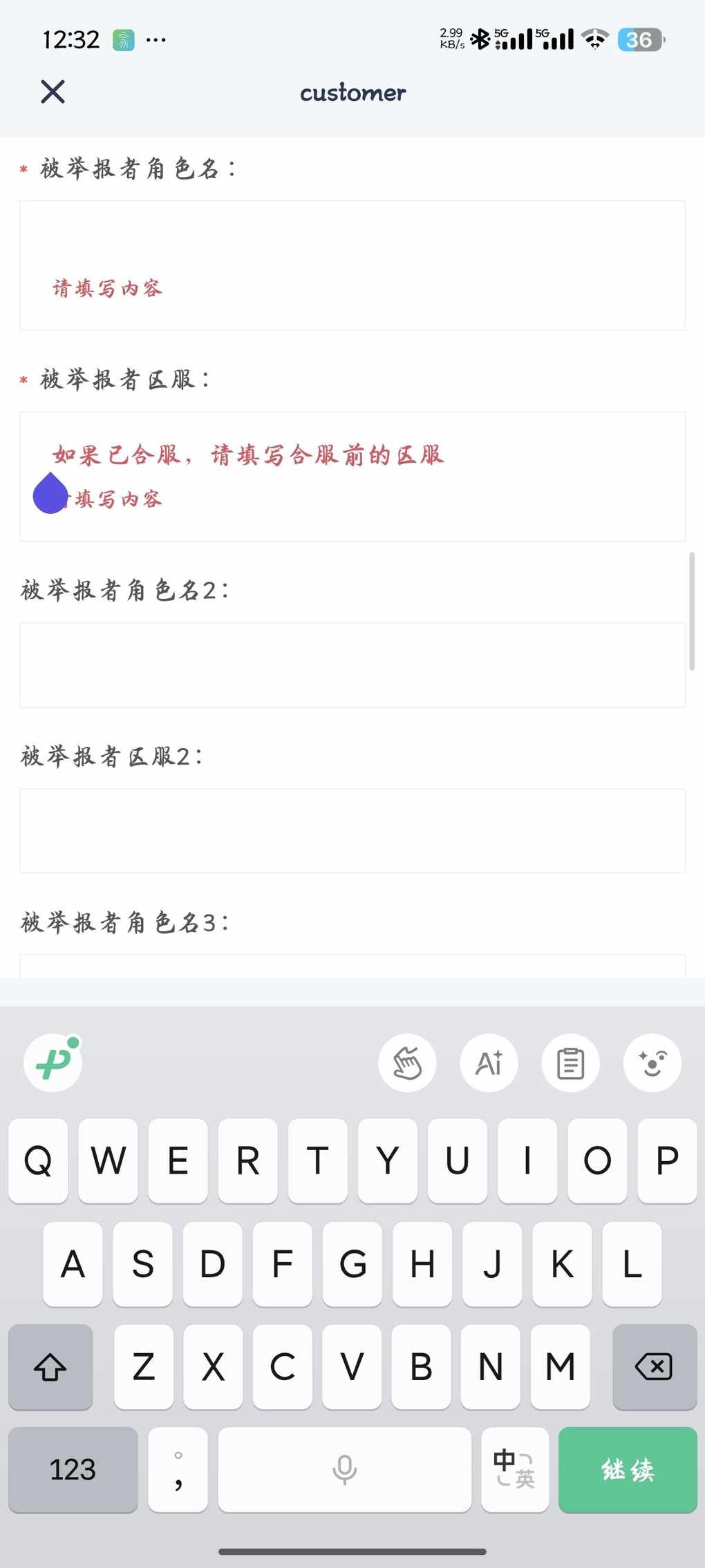The image size is (705, 1568).
Task: Open the handwriting gesture keyboard icon
Action: [407, 1063]
